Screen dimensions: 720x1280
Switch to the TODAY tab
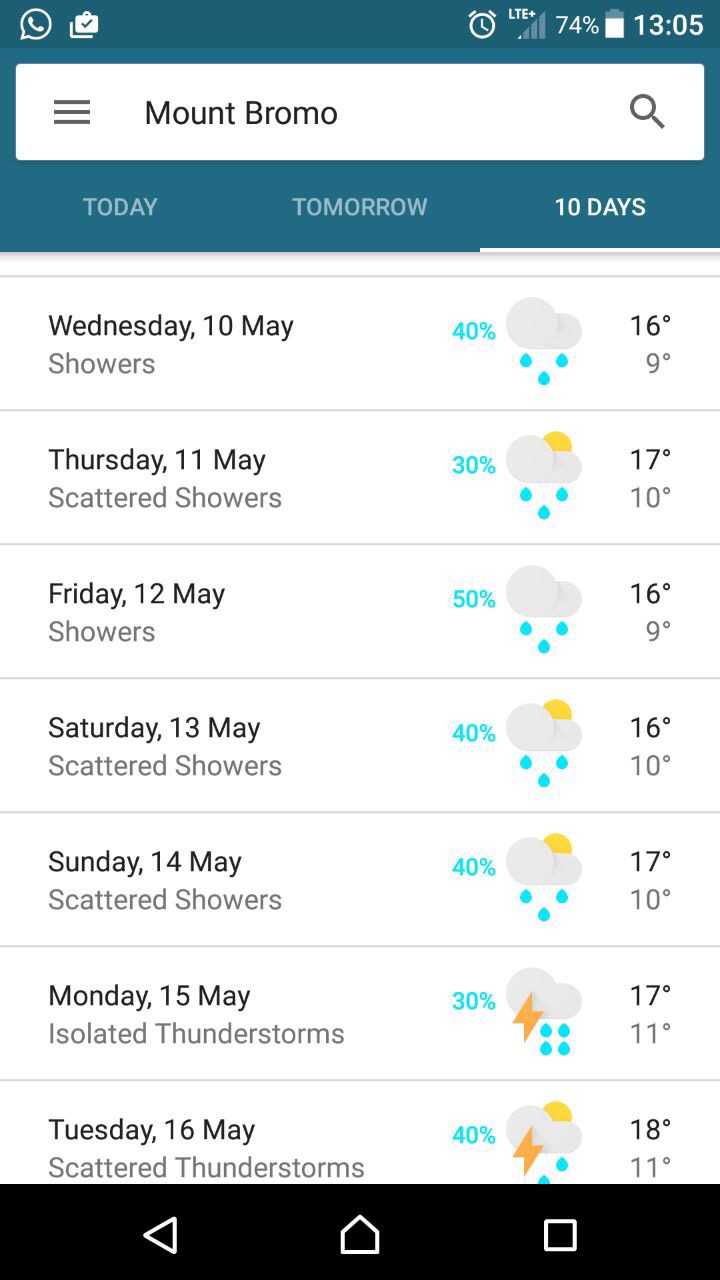120,207
